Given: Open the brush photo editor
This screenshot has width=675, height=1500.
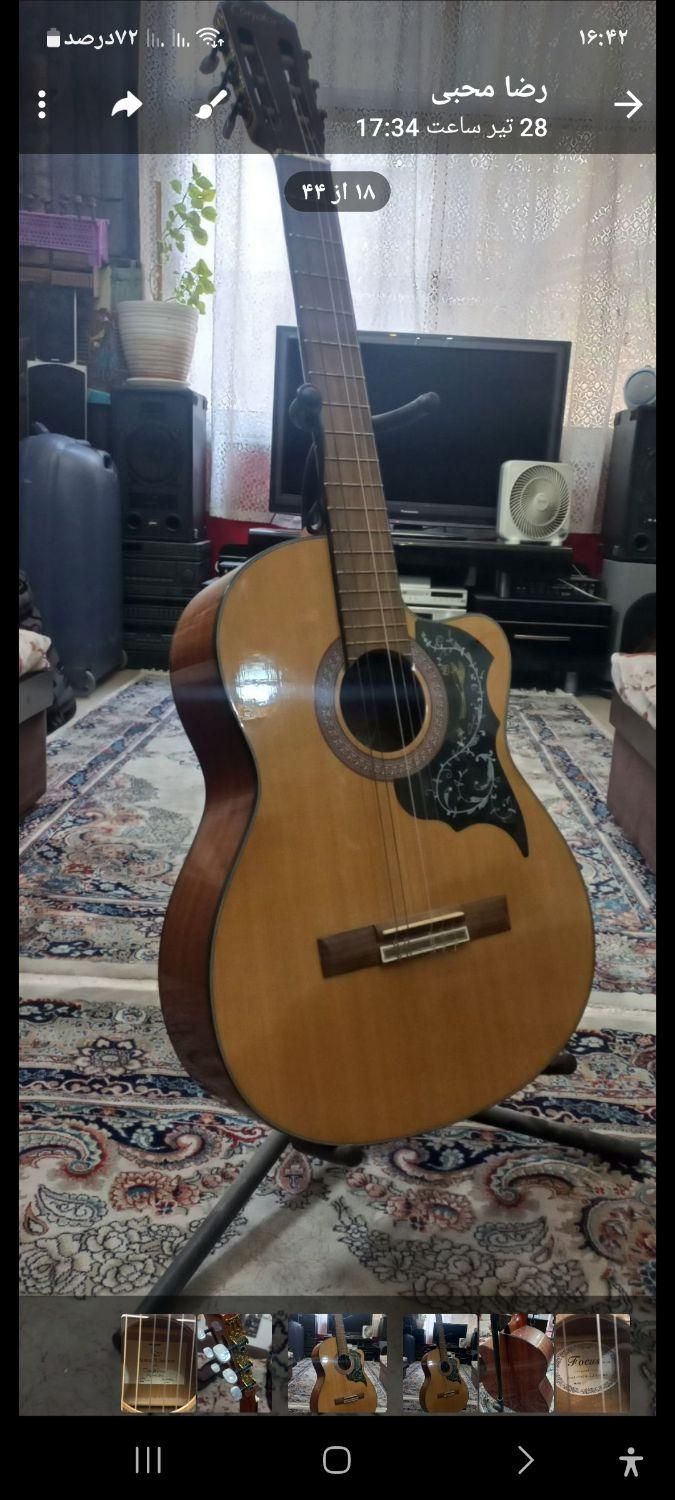Looking at the screenshot, I should [213, 104].
